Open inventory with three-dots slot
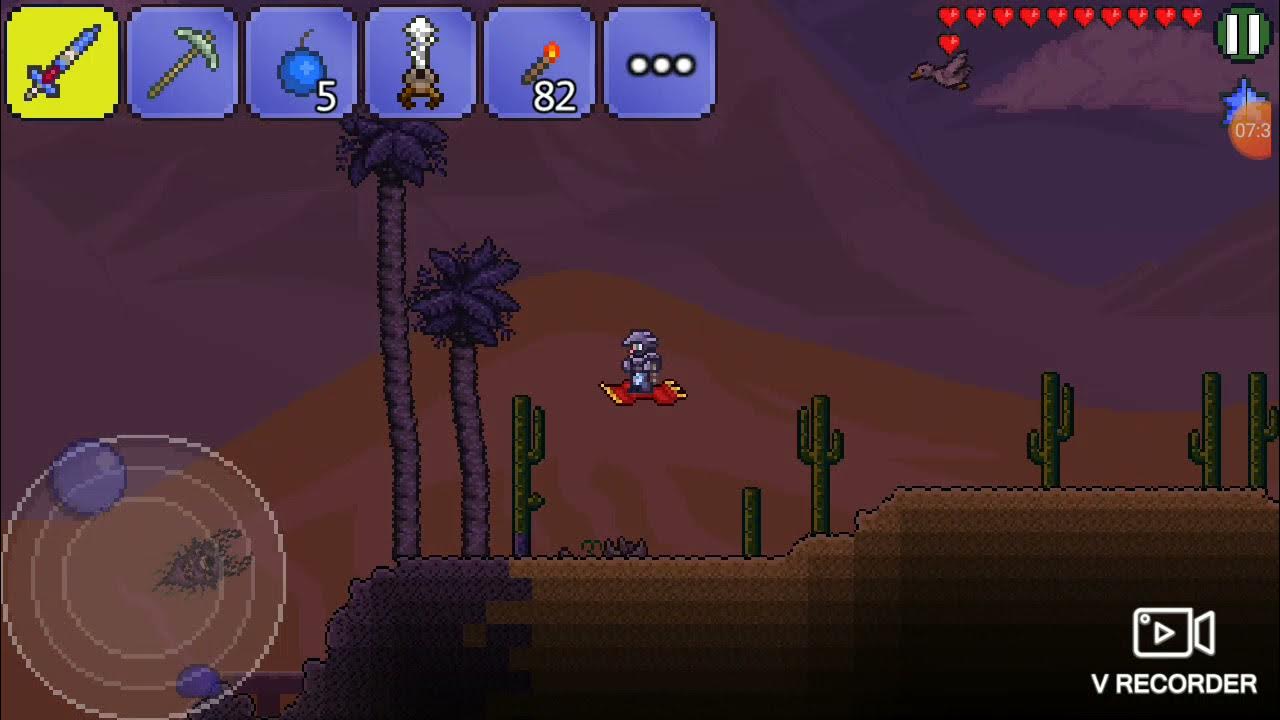Screen dimensions: 1280x720 pos(659,64)
